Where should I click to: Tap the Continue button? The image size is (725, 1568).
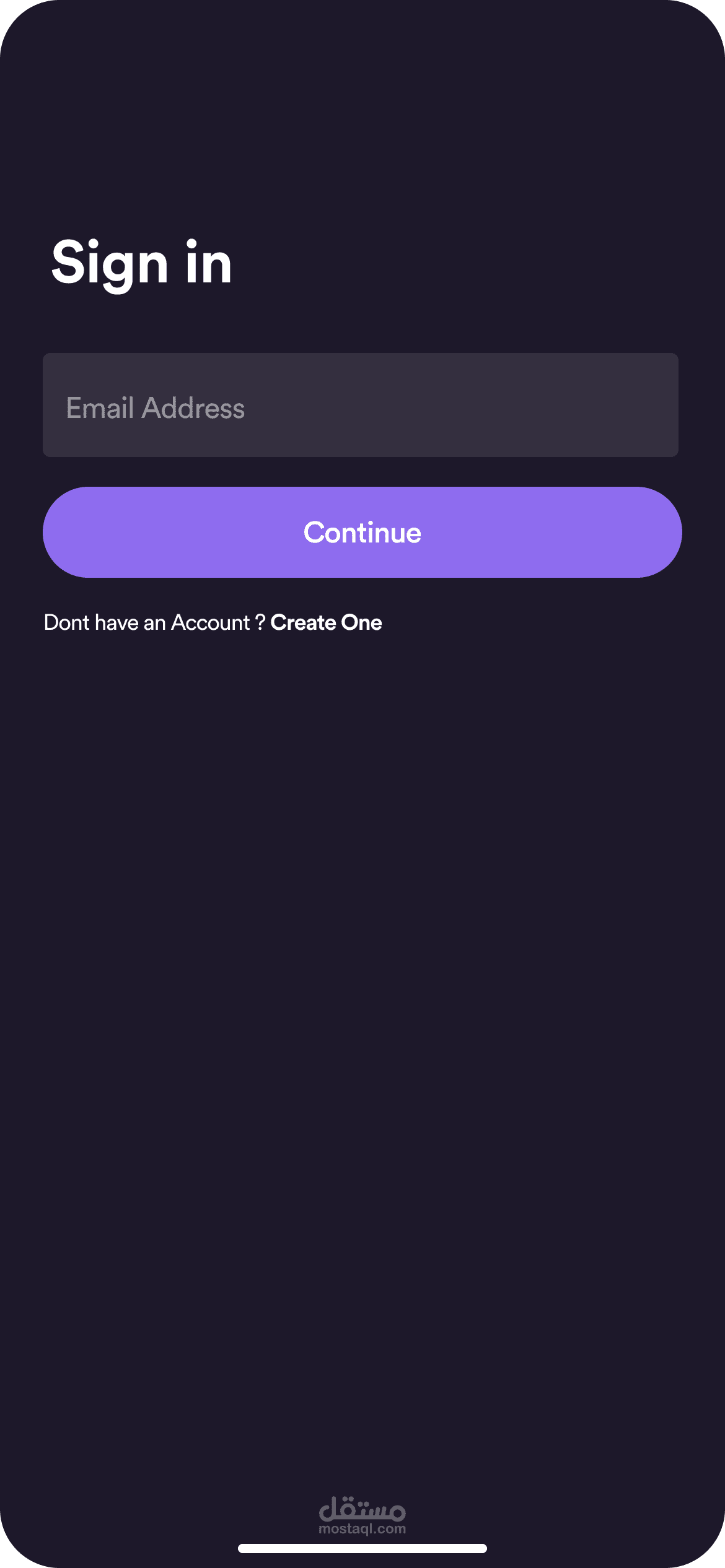tap(362, 533)
